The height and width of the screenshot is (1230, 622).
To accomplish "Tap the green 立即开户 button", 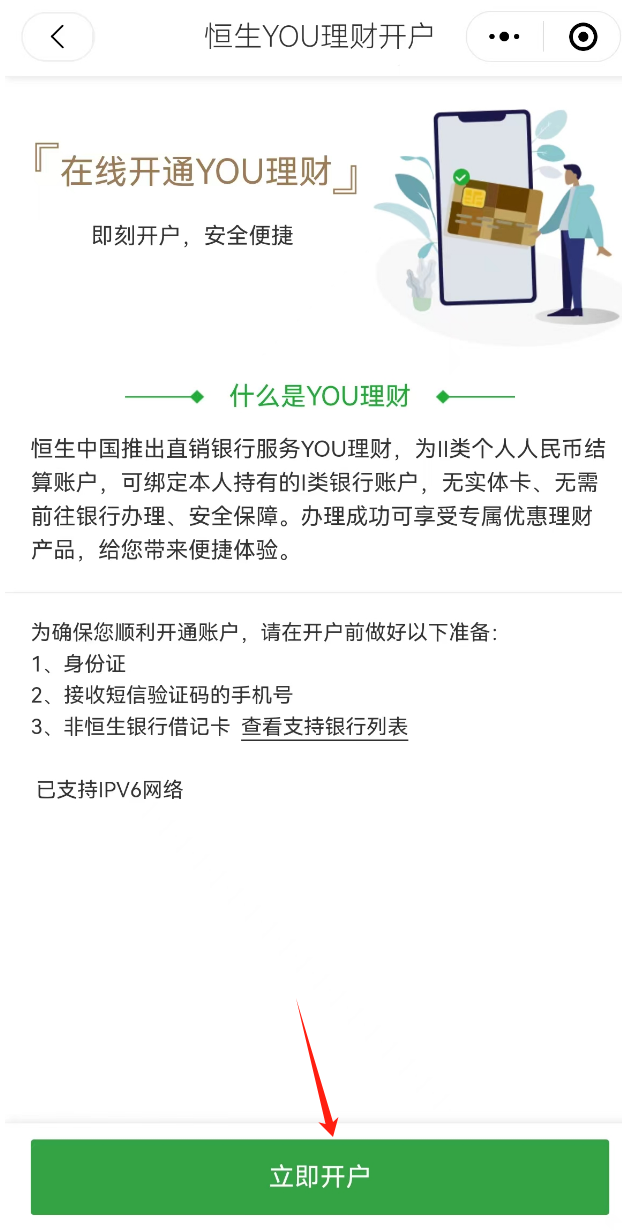I will [319, 1176].
